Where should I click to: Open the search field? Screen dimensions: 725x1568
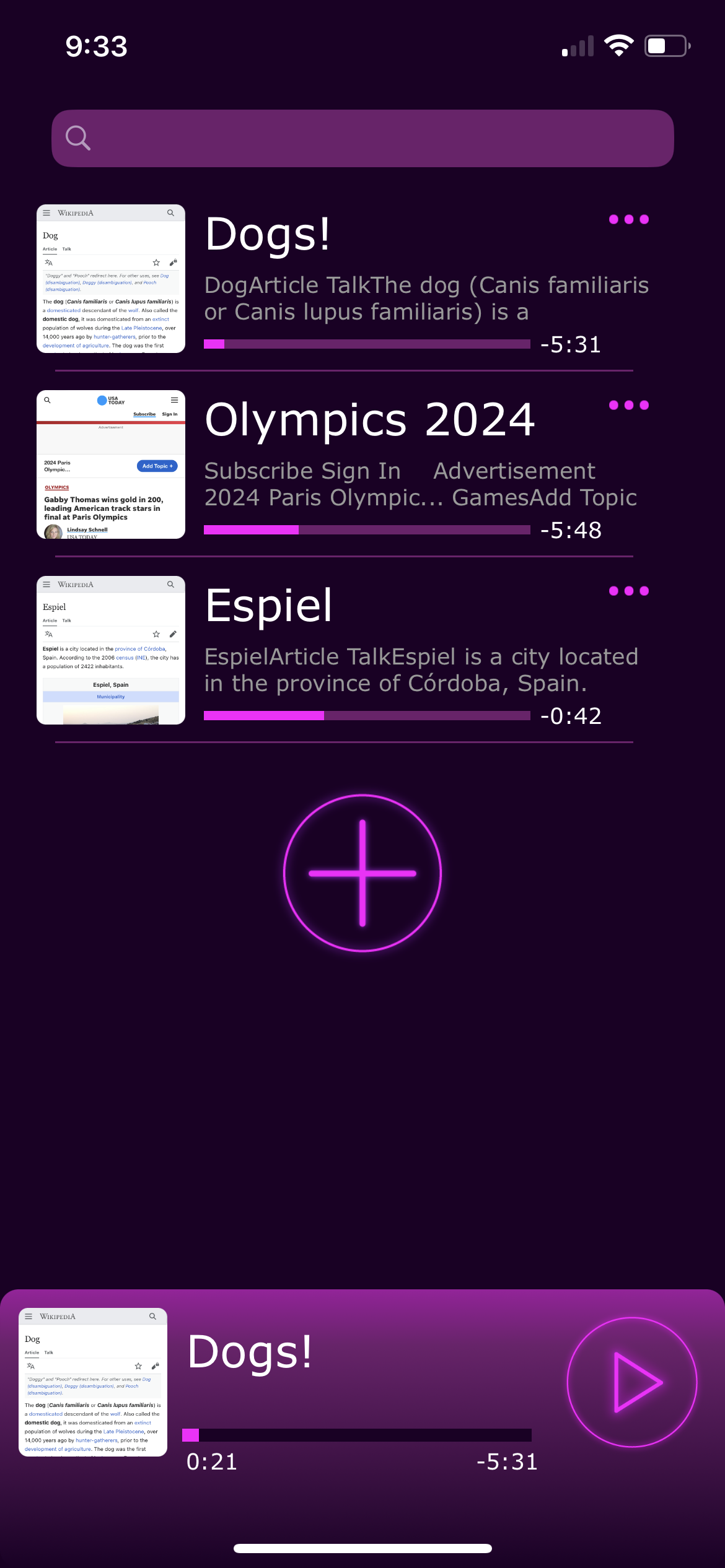362,138
